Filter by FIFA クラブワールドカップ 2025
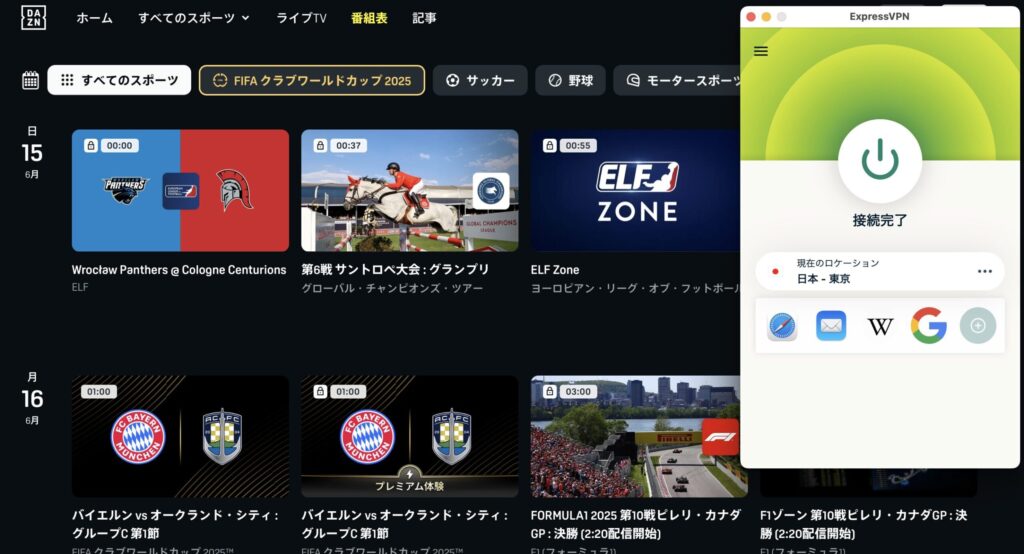This screenshot has width=1024, height=554. click(312, 80)
